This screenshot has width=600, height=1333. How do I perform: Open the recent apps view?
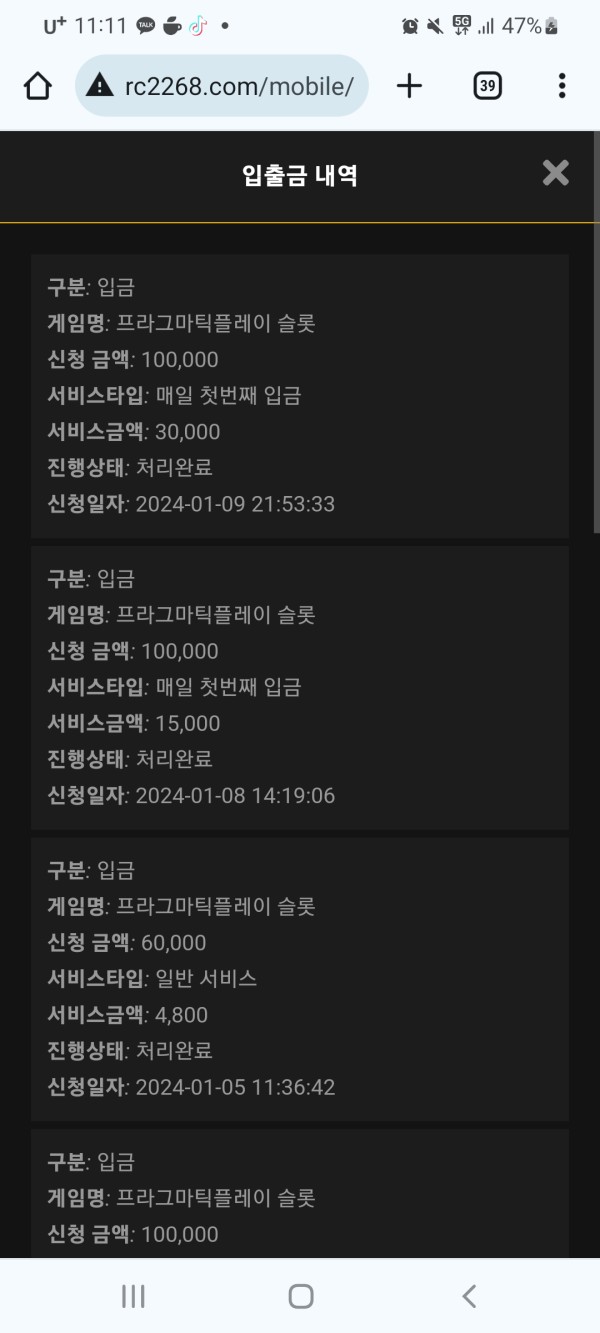click(x=133, y=1296)
